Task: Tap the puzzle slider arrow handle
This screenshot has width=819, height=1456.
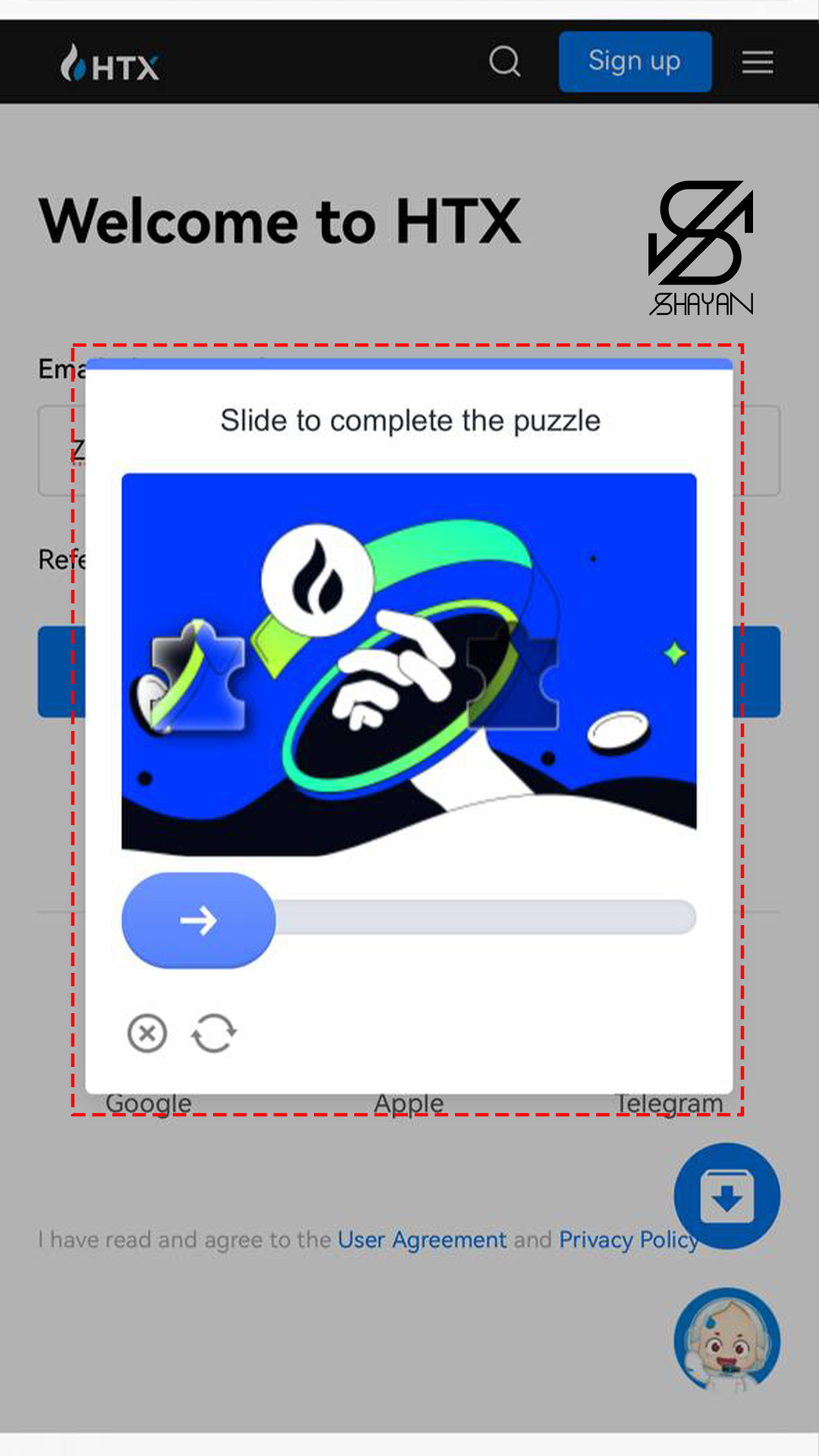Action: click(199, 920)
